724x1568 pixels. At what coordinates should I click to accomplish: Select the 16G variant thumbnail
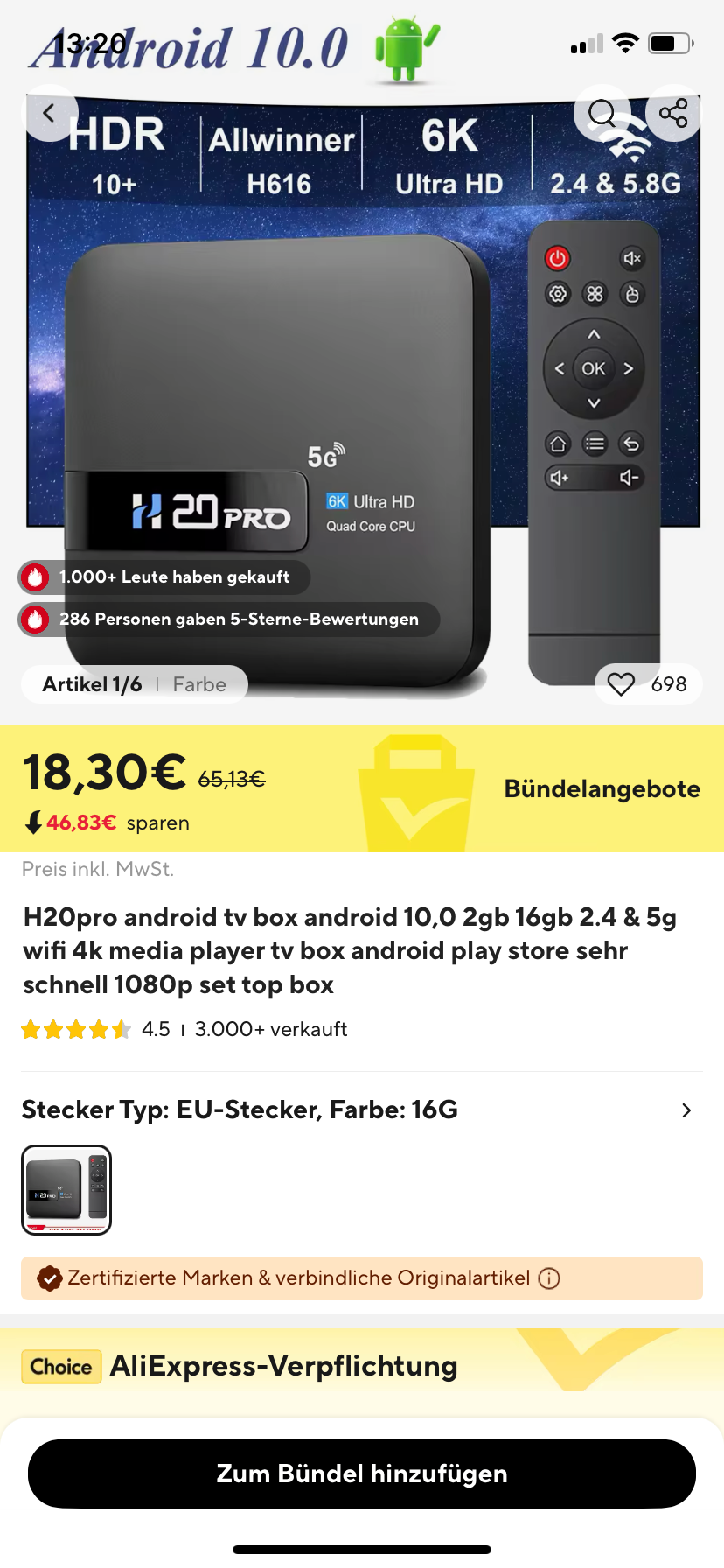pyautogui.click(x=66, y=1189)
